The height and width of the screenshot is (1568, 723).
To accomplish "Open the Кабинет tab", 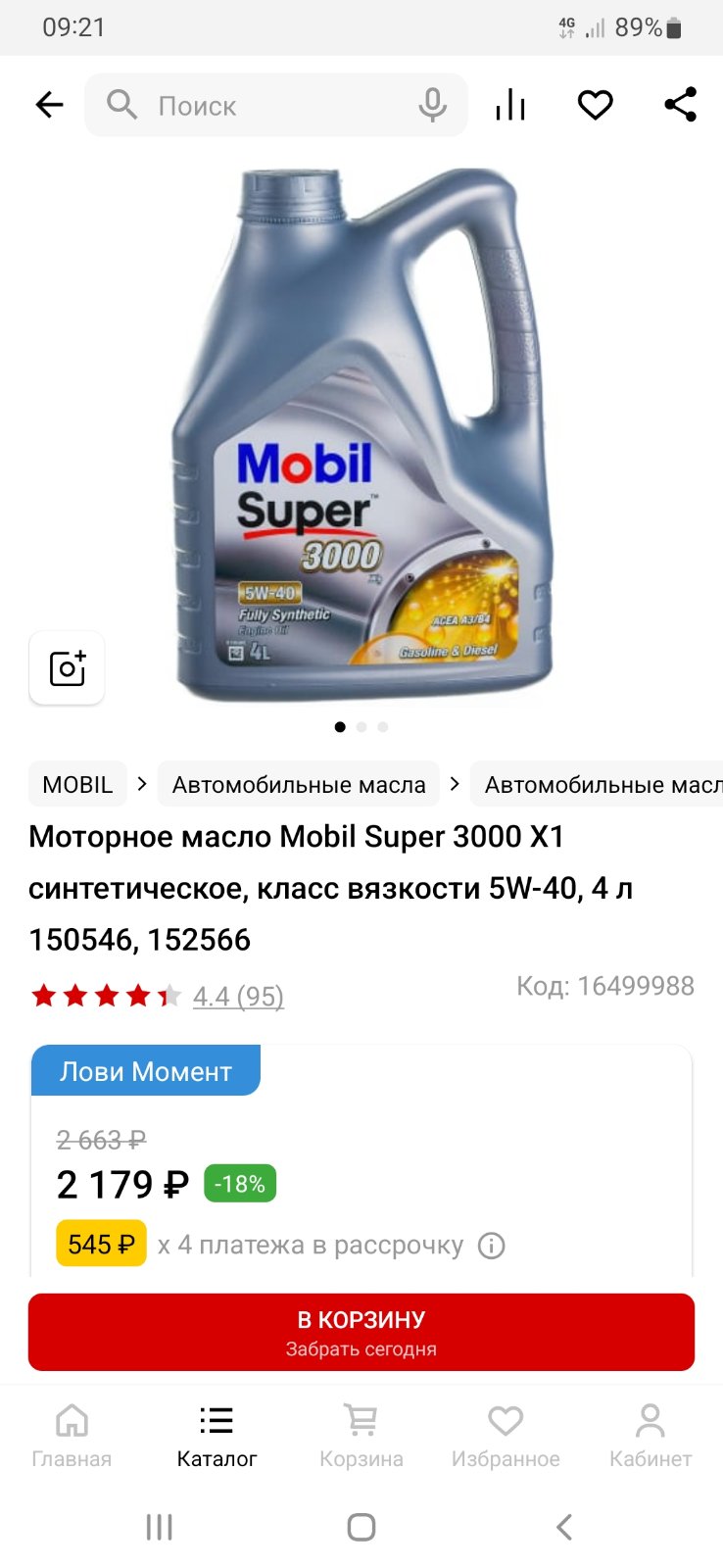I will 651,1436.
